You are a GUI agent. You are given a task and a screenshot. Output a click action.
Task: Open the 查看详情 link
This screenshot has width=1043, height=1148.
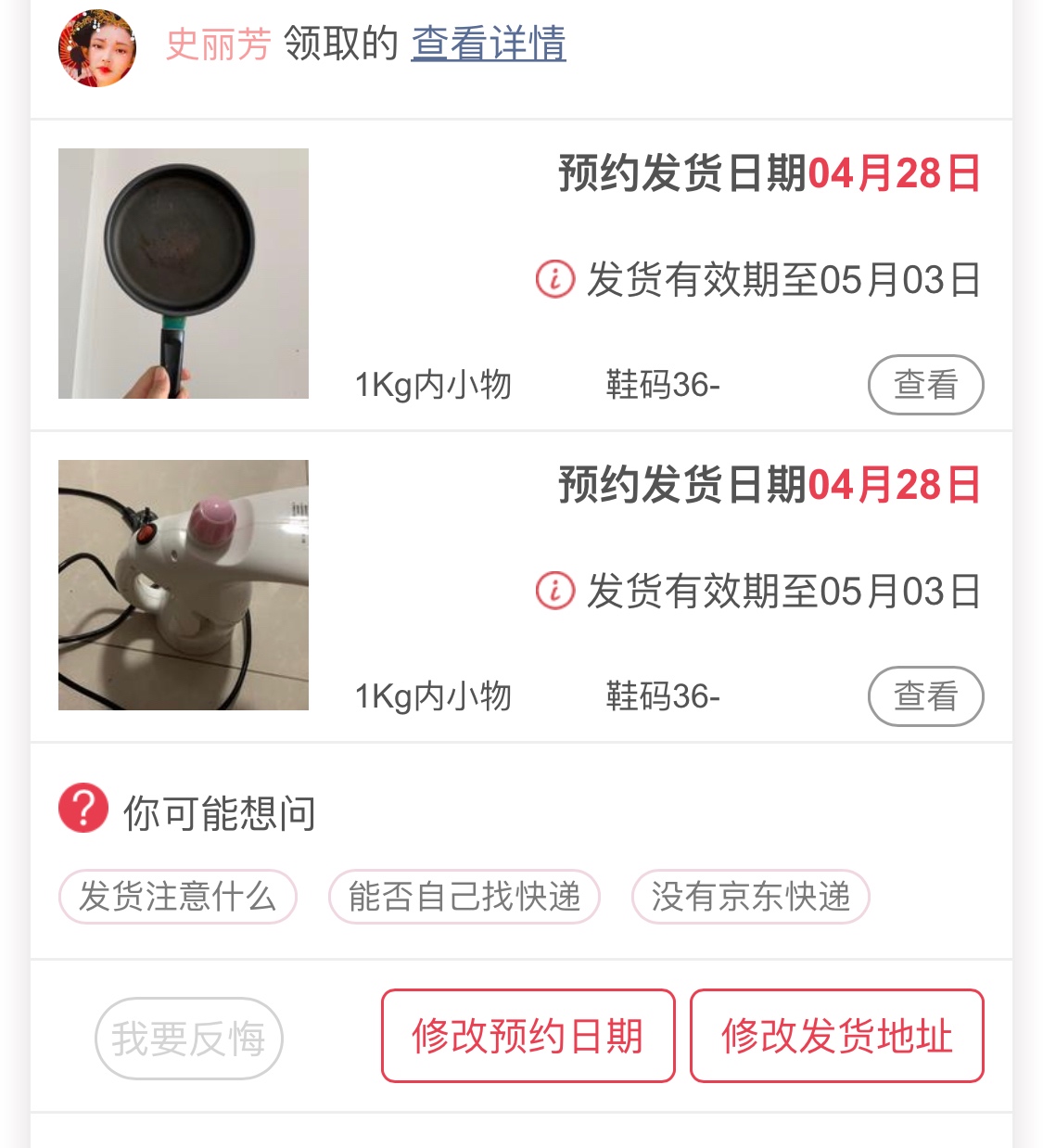[489, 44]
